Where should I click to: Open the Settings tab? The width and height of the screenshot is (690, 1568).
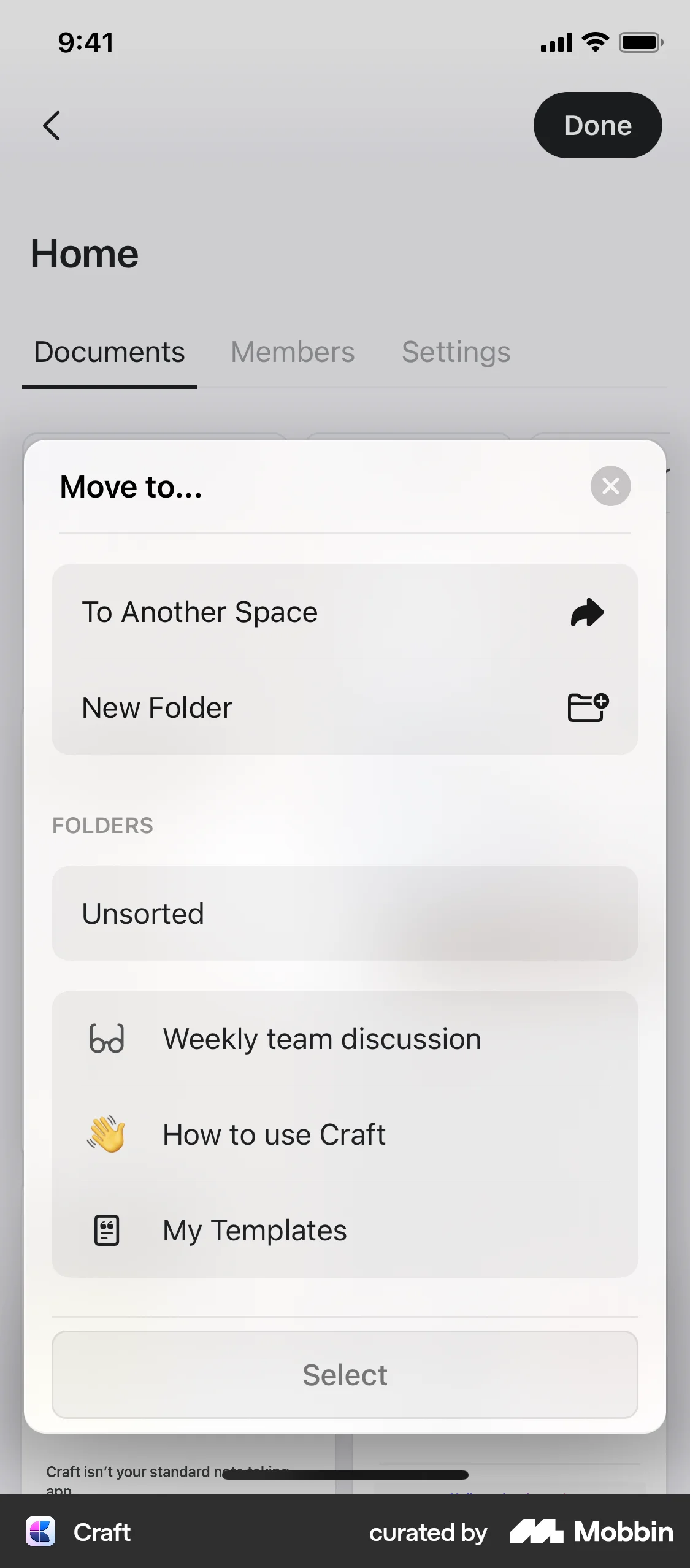(x=456, y=352)
